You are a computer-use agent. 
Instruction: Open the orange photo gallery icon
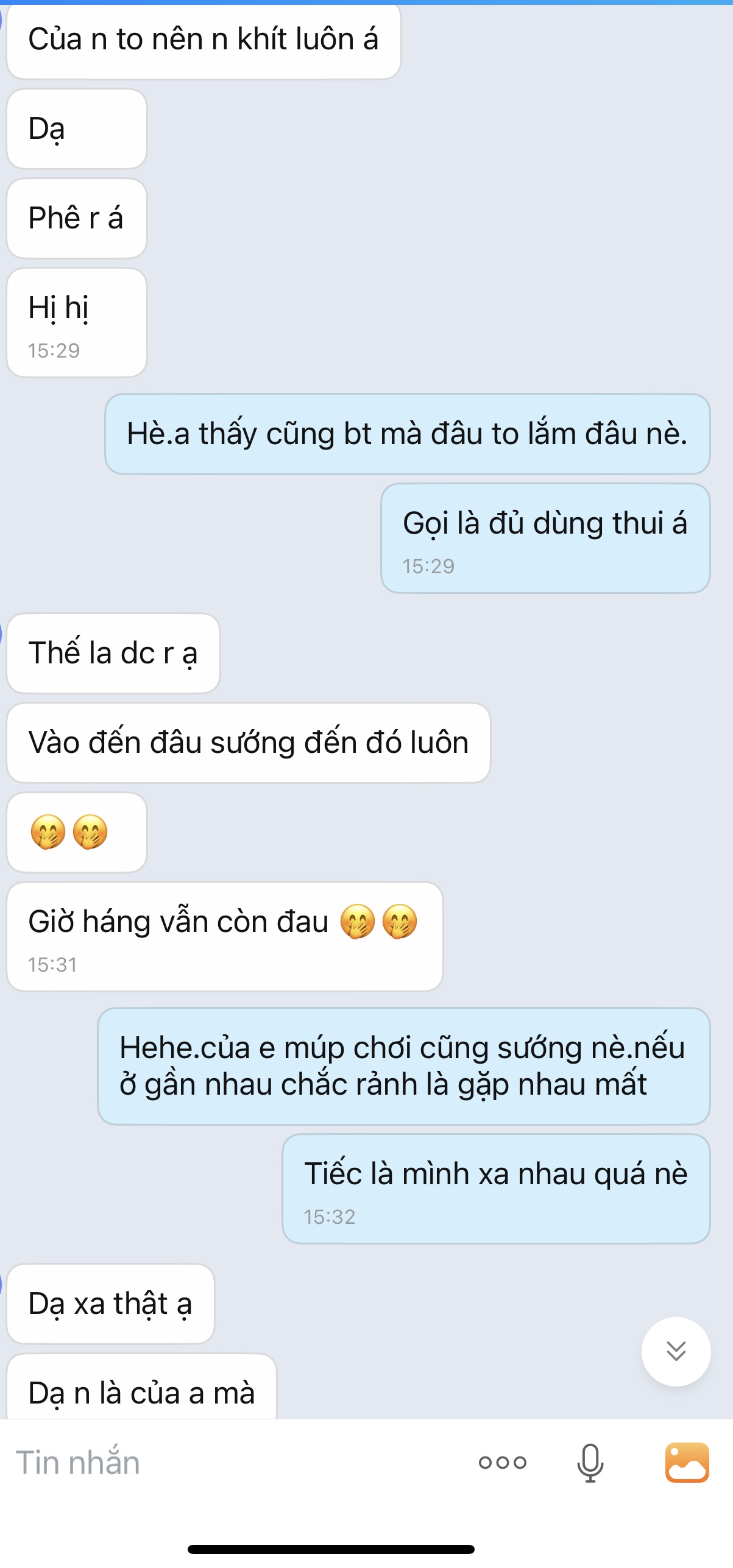[687, 1462]
